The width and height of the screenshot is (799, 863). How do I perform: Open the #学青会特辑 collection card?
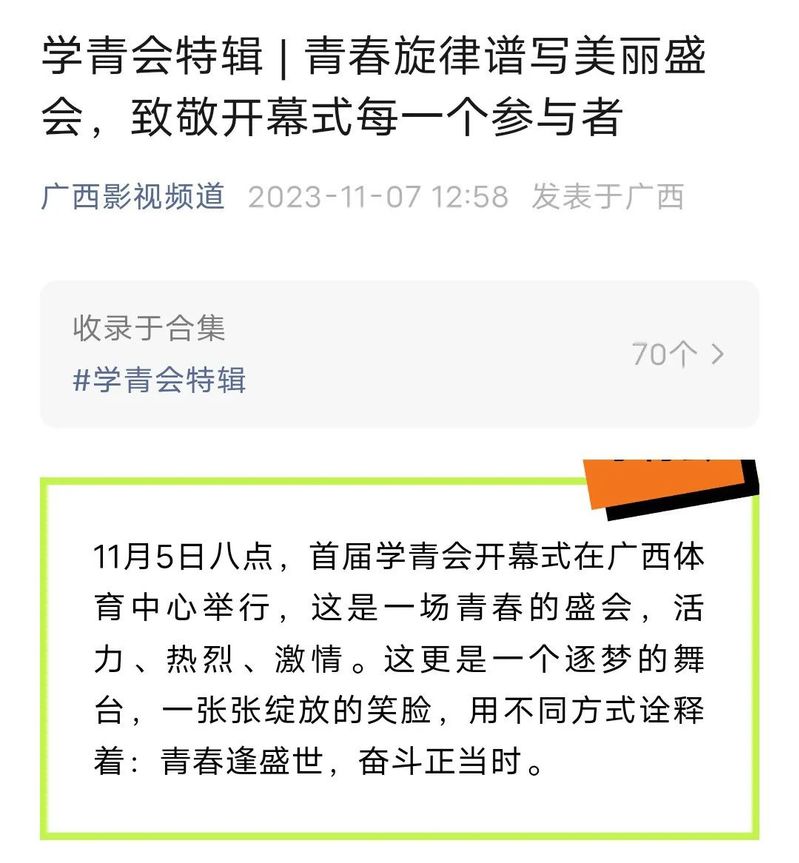[x=398, y=354]
